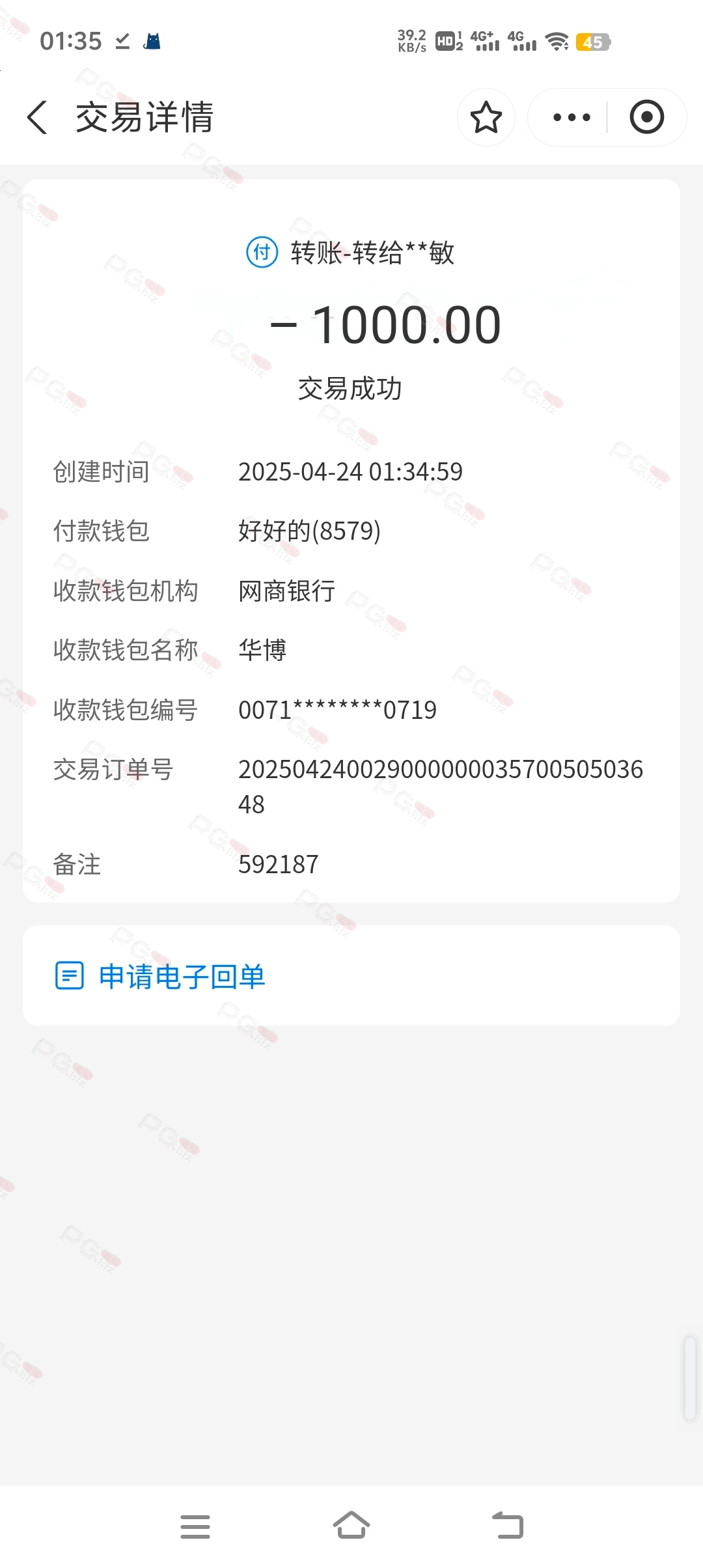Open 申请电子回单 to request an e-receipt
The width and height of the screenshot is (703, 1568).
tap(351, 975)
